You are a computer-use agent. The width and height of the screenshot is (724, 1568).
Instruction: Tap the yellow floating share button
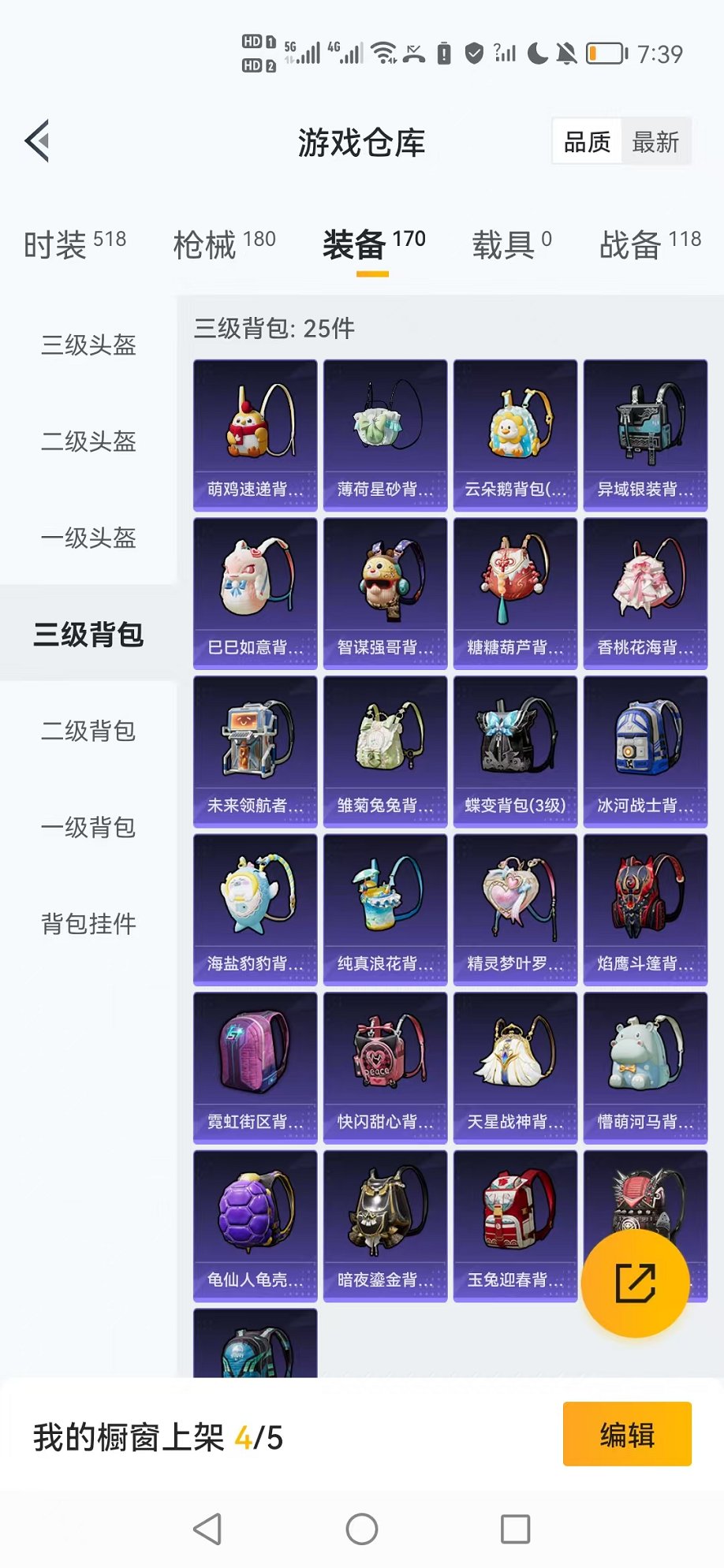[x=635, y=1283]
